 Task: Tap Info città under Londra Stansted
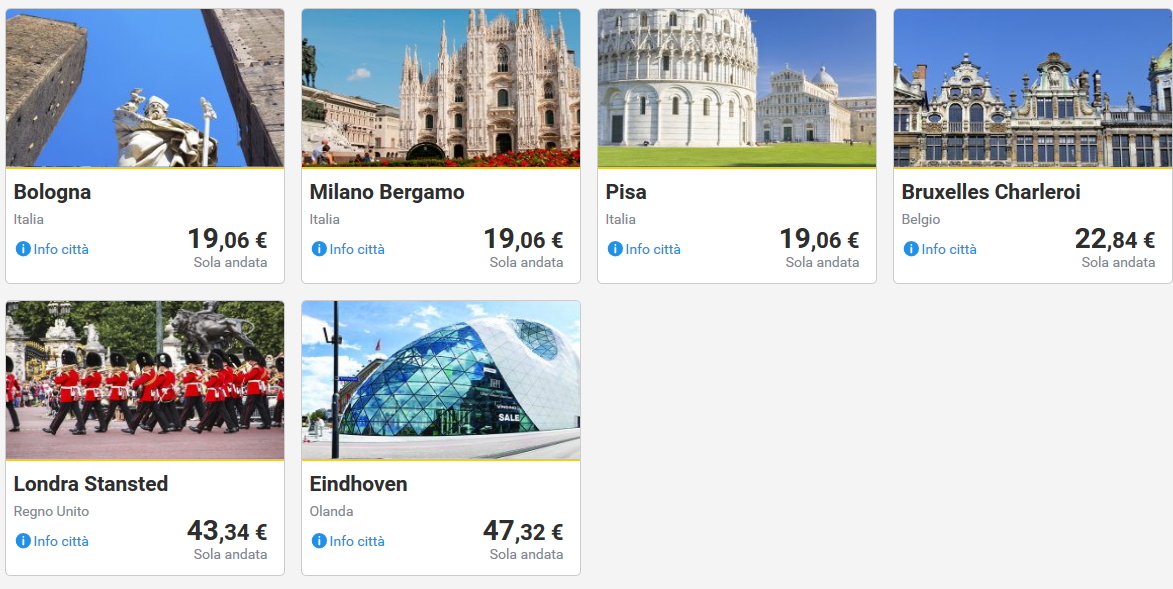pos(53,541)
